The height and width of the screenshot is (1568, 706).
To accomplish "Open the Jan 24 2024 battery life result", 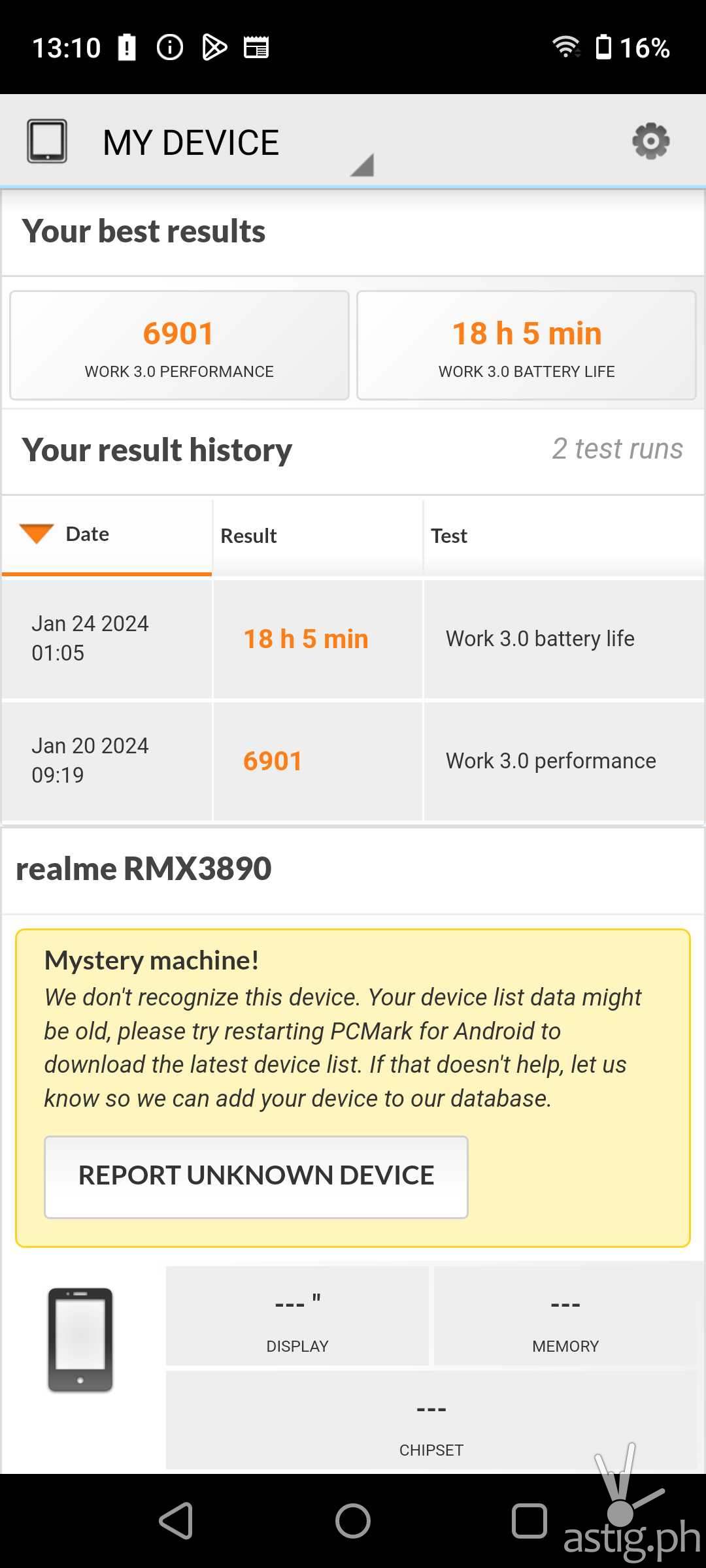I will coord(353,639).
